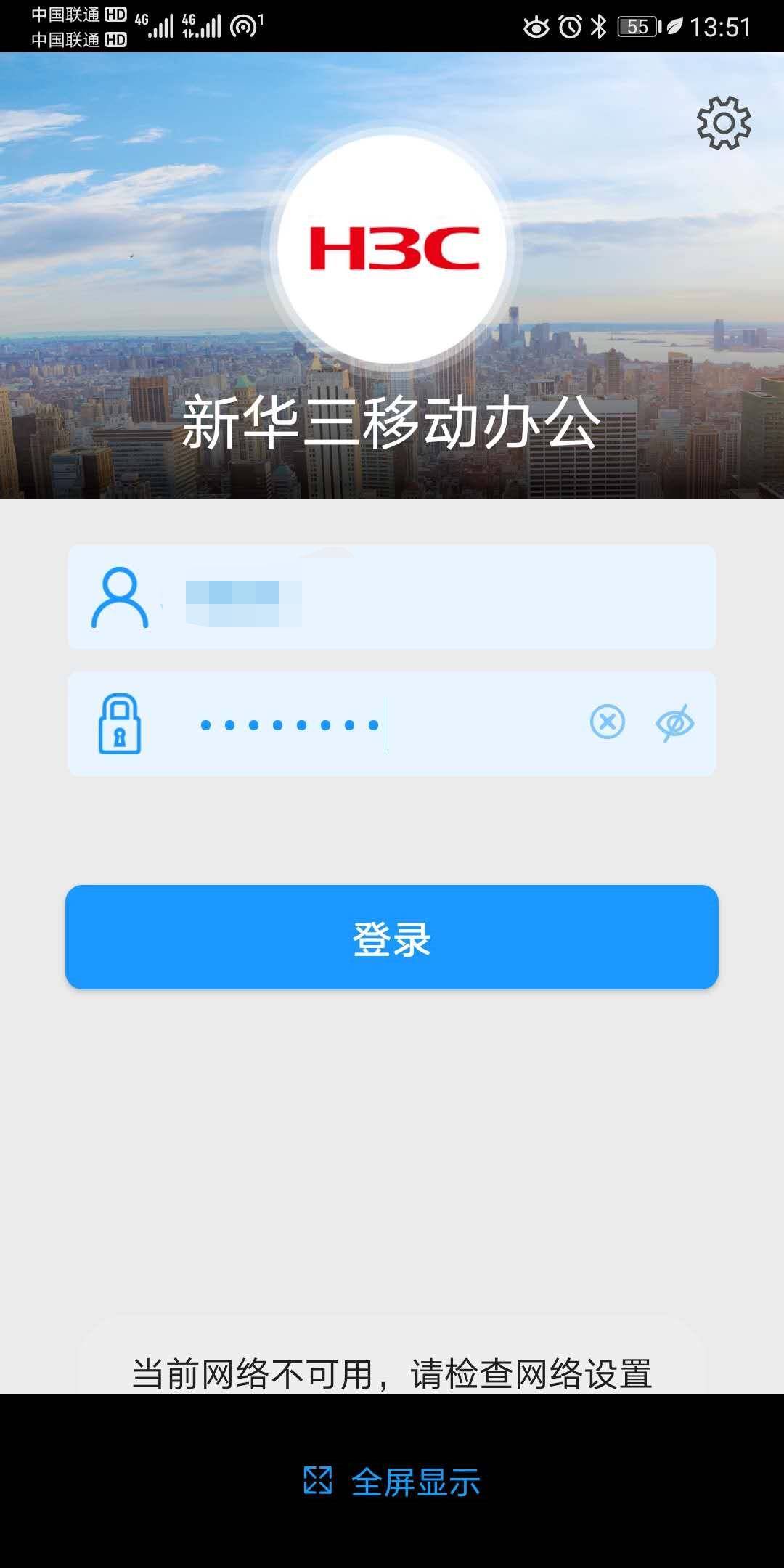This screenshot has height=1568, width=784.
Task: Toggle password visibility eye icon
Action: [675, 723]
